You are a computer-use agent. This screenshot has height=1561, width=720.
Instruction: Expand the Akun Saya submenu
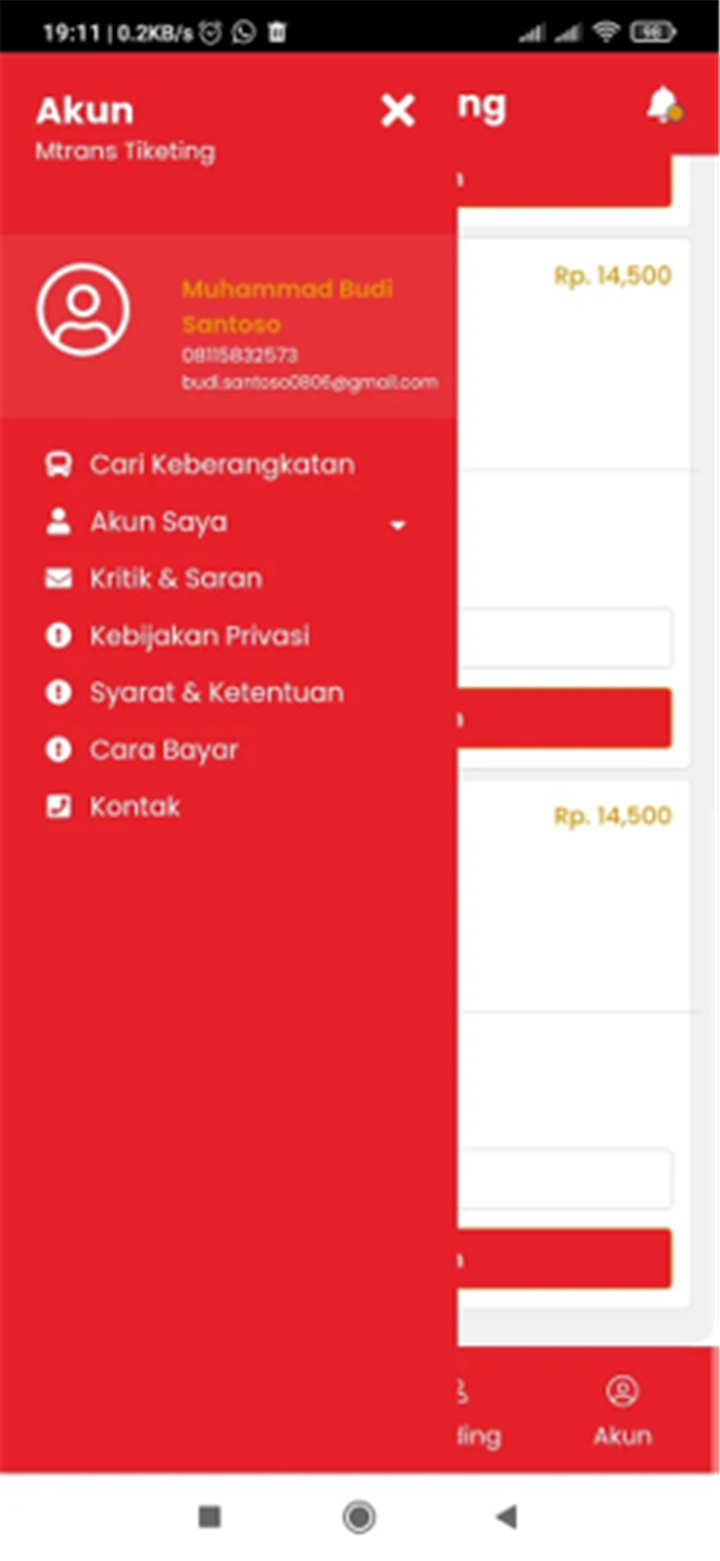[x=228, y=522]
